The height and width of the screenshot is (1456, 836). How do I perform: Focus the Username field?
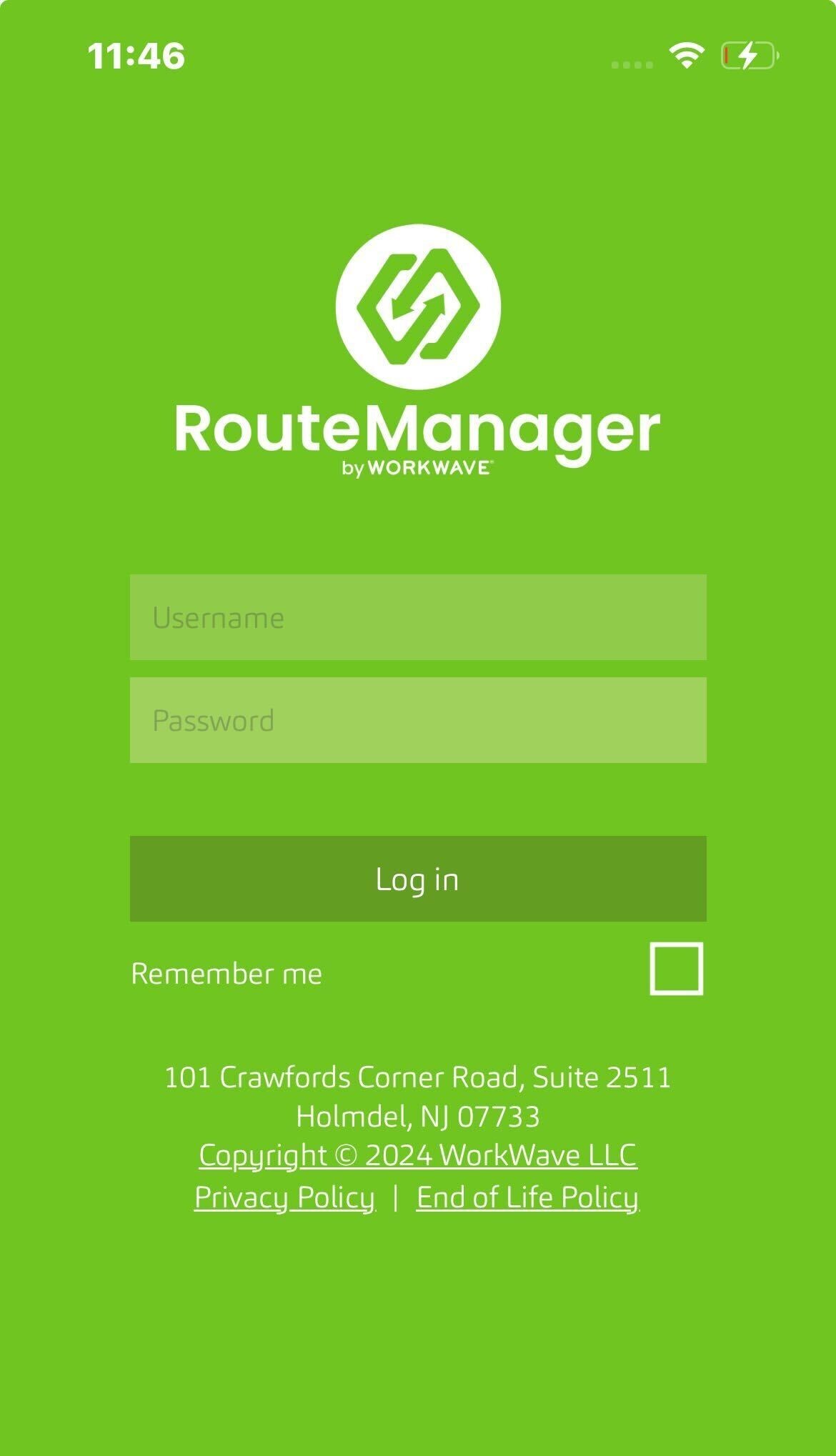418,617
